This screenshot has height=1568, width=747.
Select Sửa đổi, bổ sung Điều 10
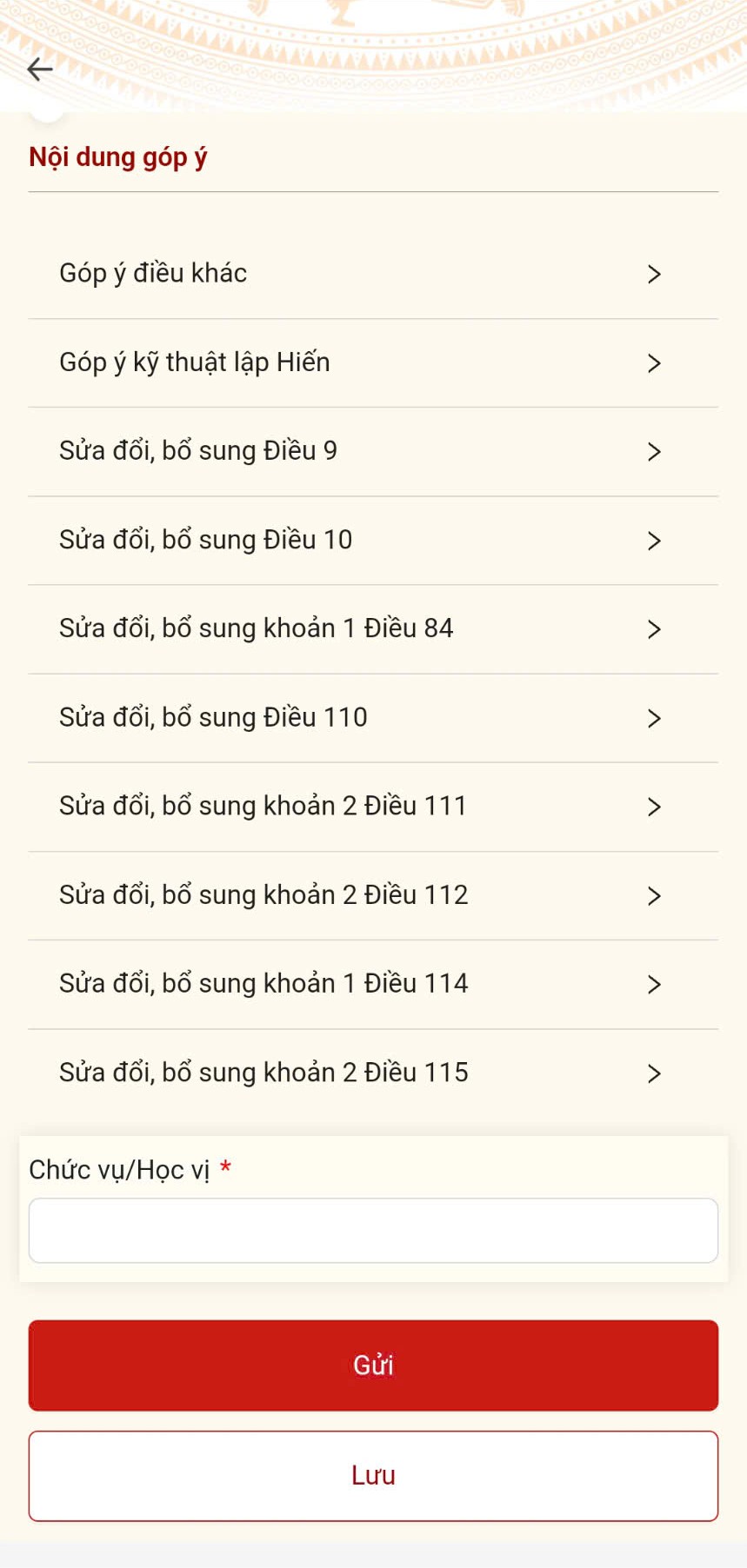[373, 541]
